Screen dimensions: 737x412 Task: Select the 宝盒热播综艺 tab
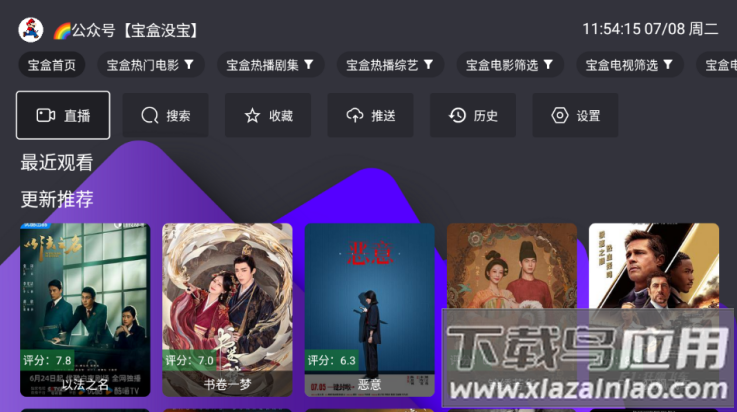(390, 65)
